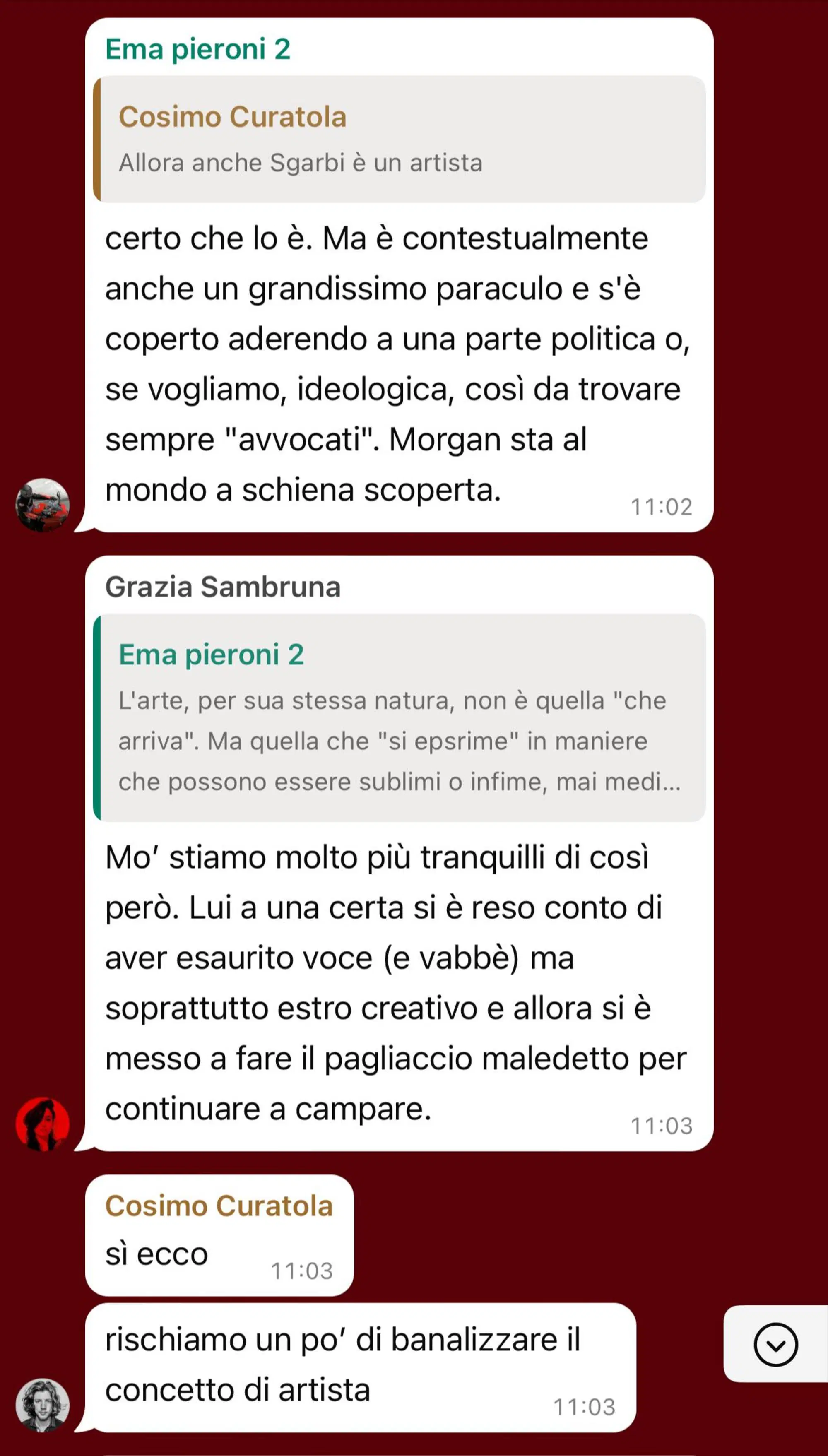Open Cosimo Curatola's profile picture
Viewport: 828px width, 1456px height.
pos(43,1405)
